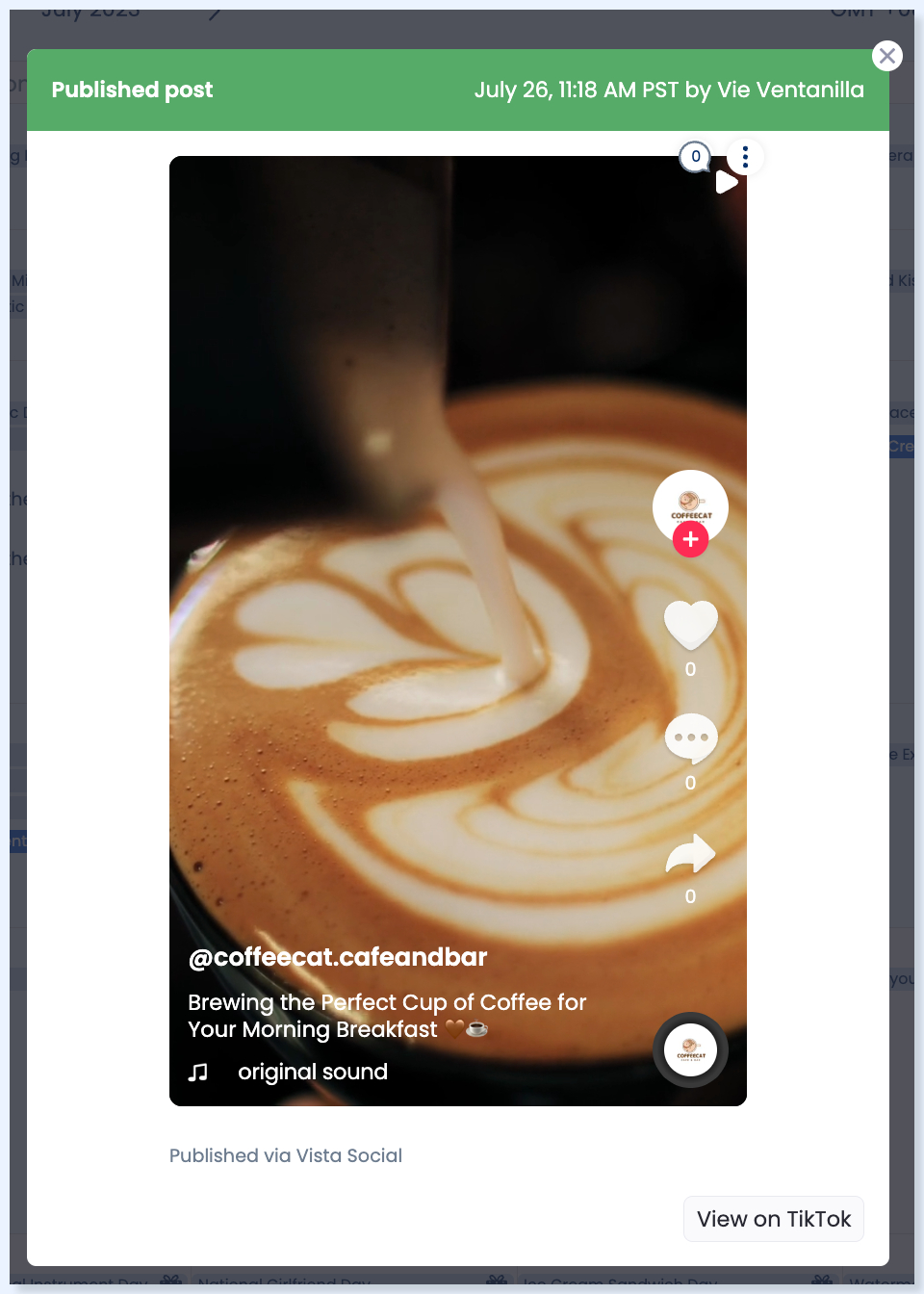The height and width of the screenshot is (1294, 924).
Task: Close the published post dialog
Action: coord(886,56)
